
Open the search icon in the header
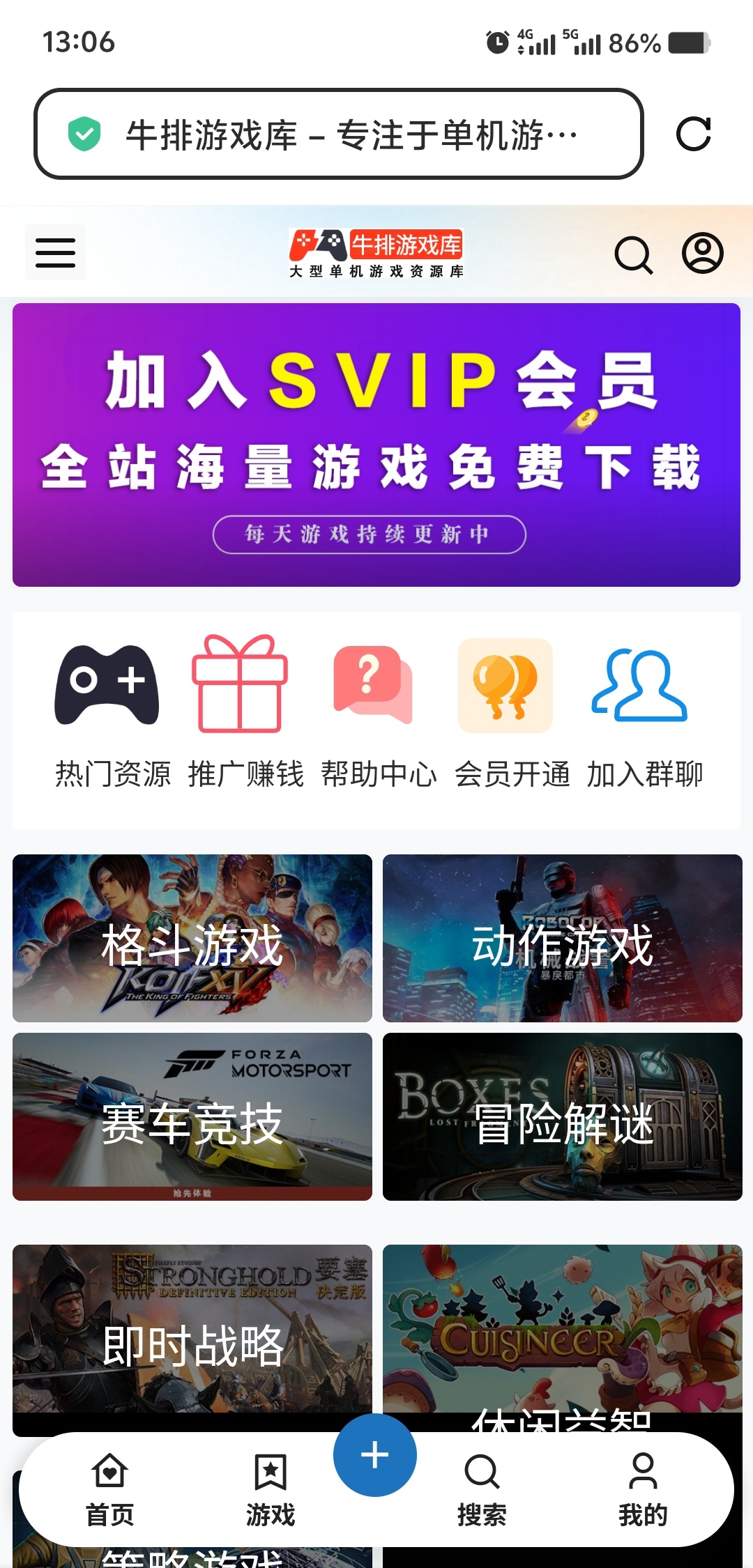(x=633, y=253)
